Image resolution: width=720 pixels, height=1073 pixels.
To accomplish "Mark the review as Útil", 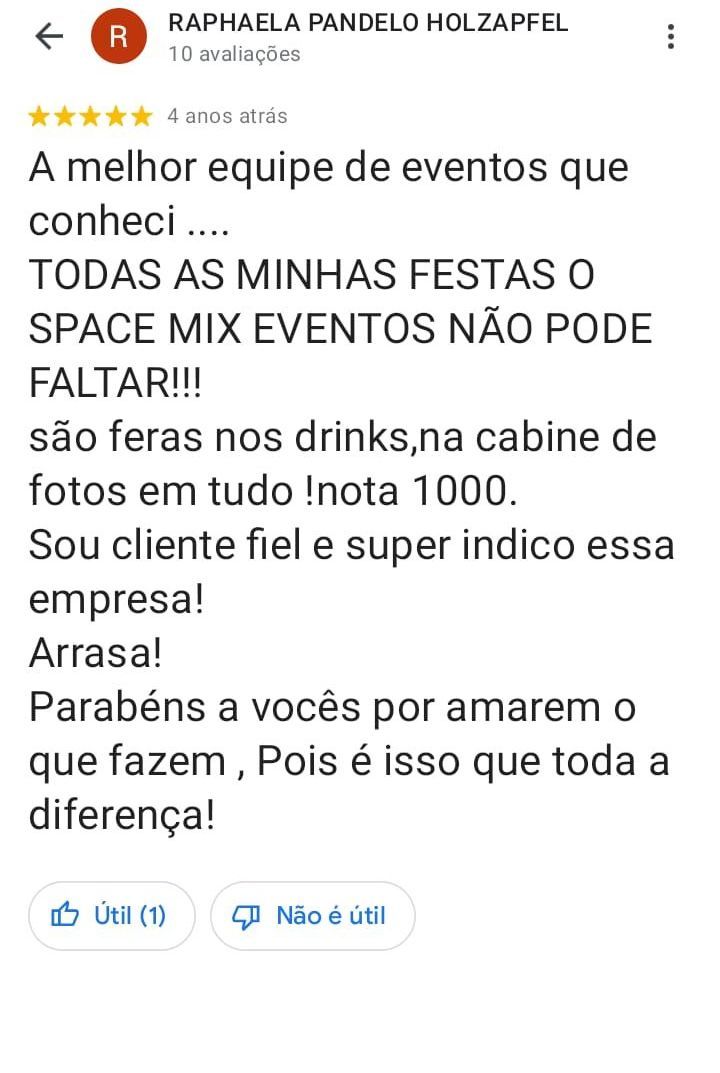I will [x=111, y=915].
